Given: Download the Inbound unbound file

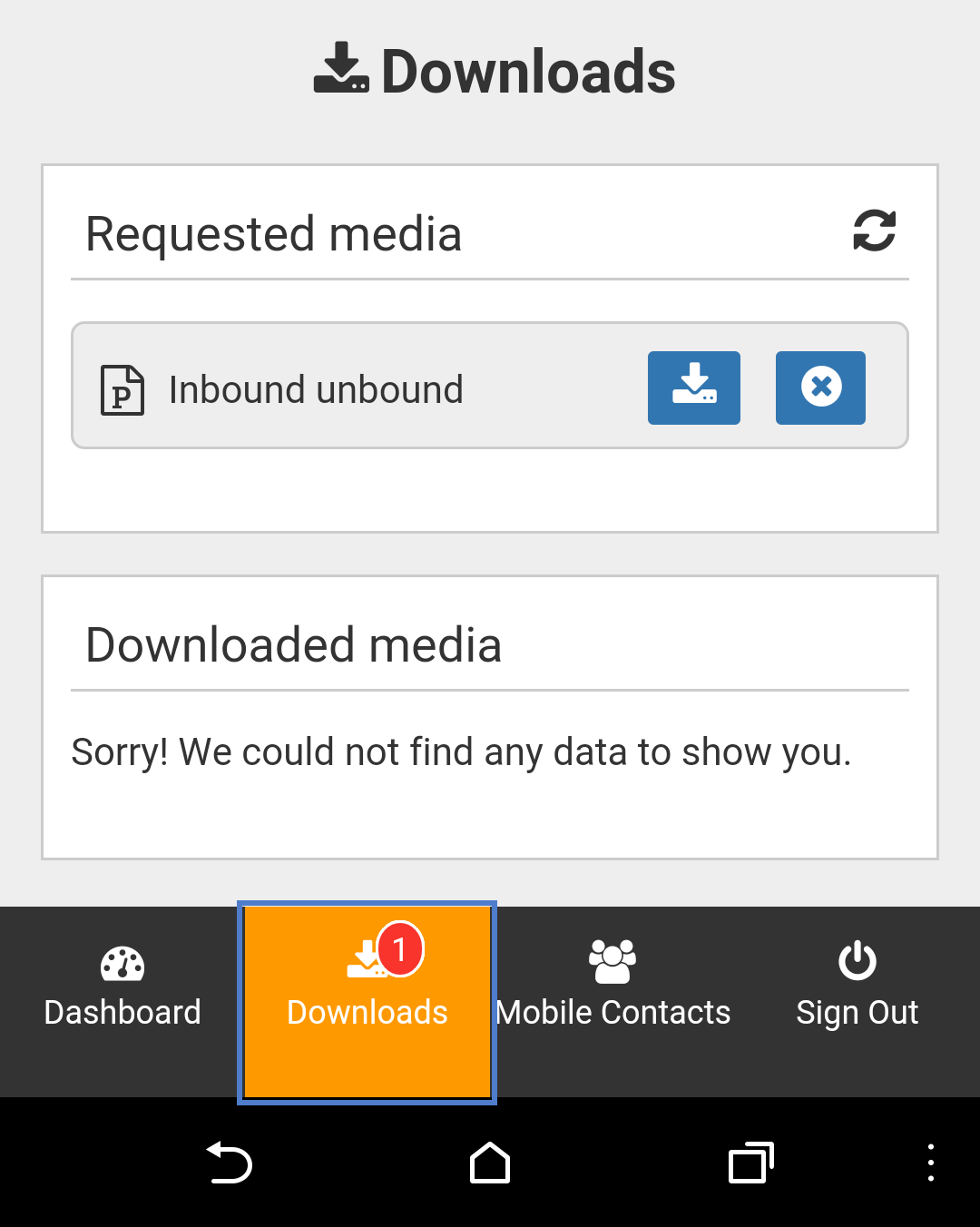Looking at the screenshot, I should pyautogui.click(x=693, y=388).
